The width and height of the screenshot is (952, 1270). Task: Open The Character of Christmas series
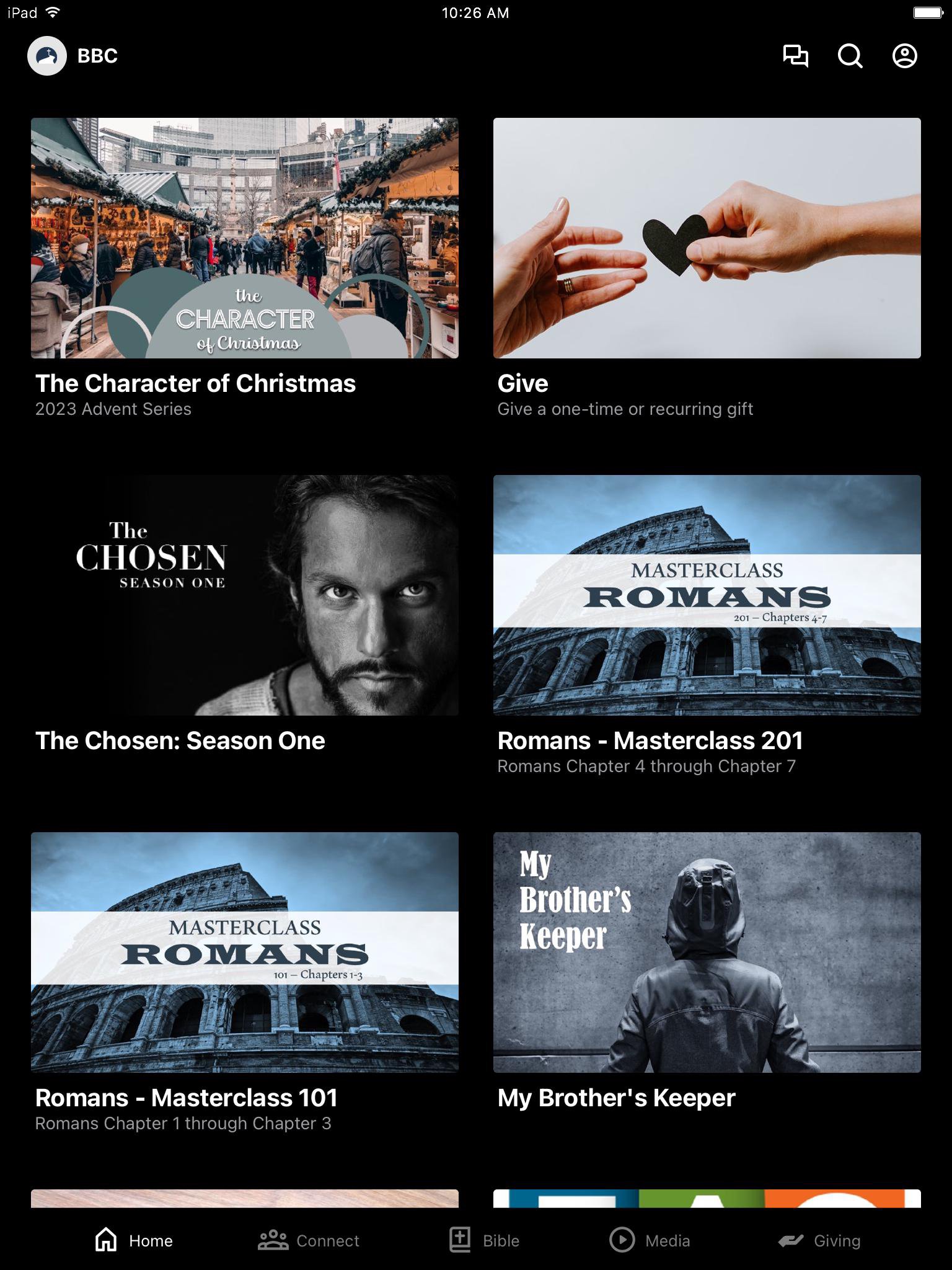pyautogui.click(x=245, y=238)
